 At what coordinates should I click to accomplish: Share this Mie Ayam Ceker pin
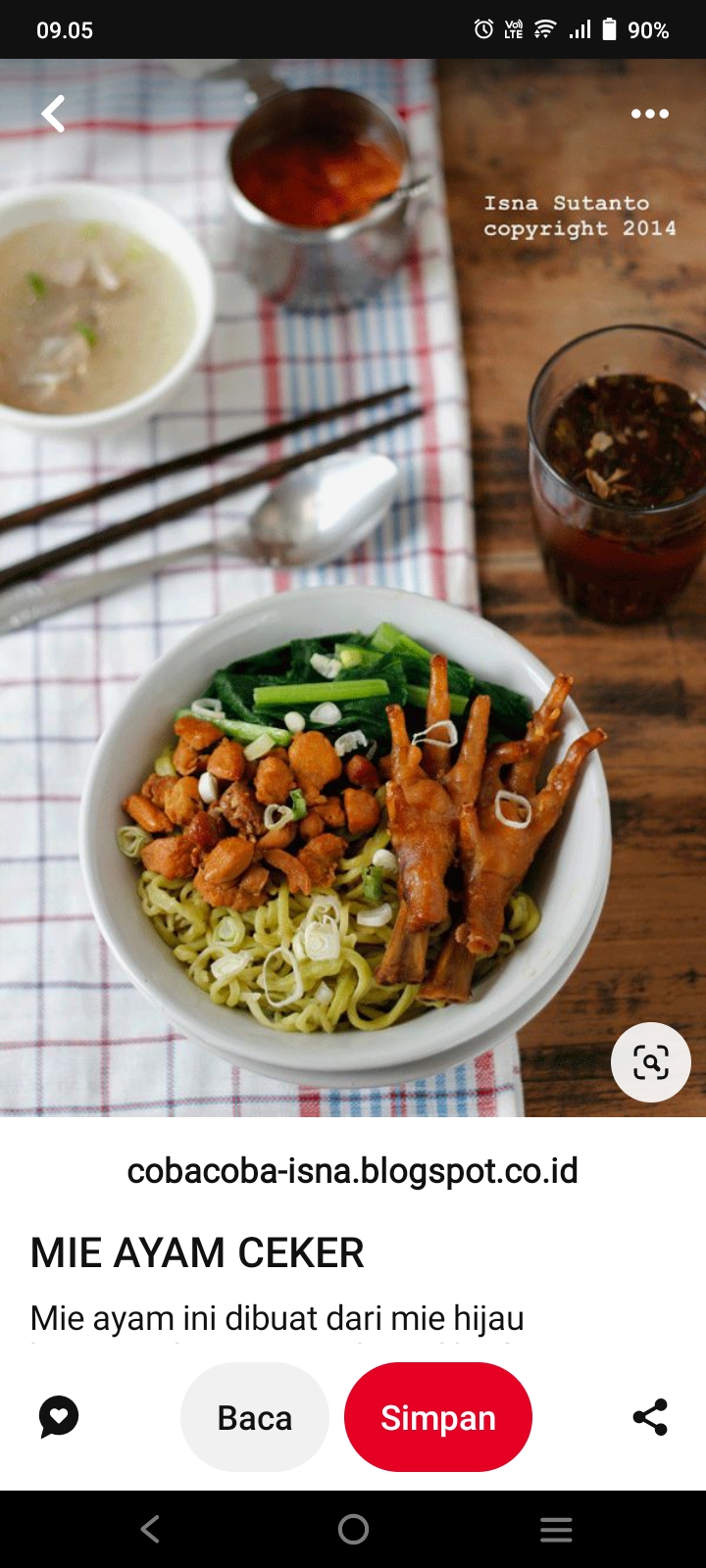[x=650, y=1417]
